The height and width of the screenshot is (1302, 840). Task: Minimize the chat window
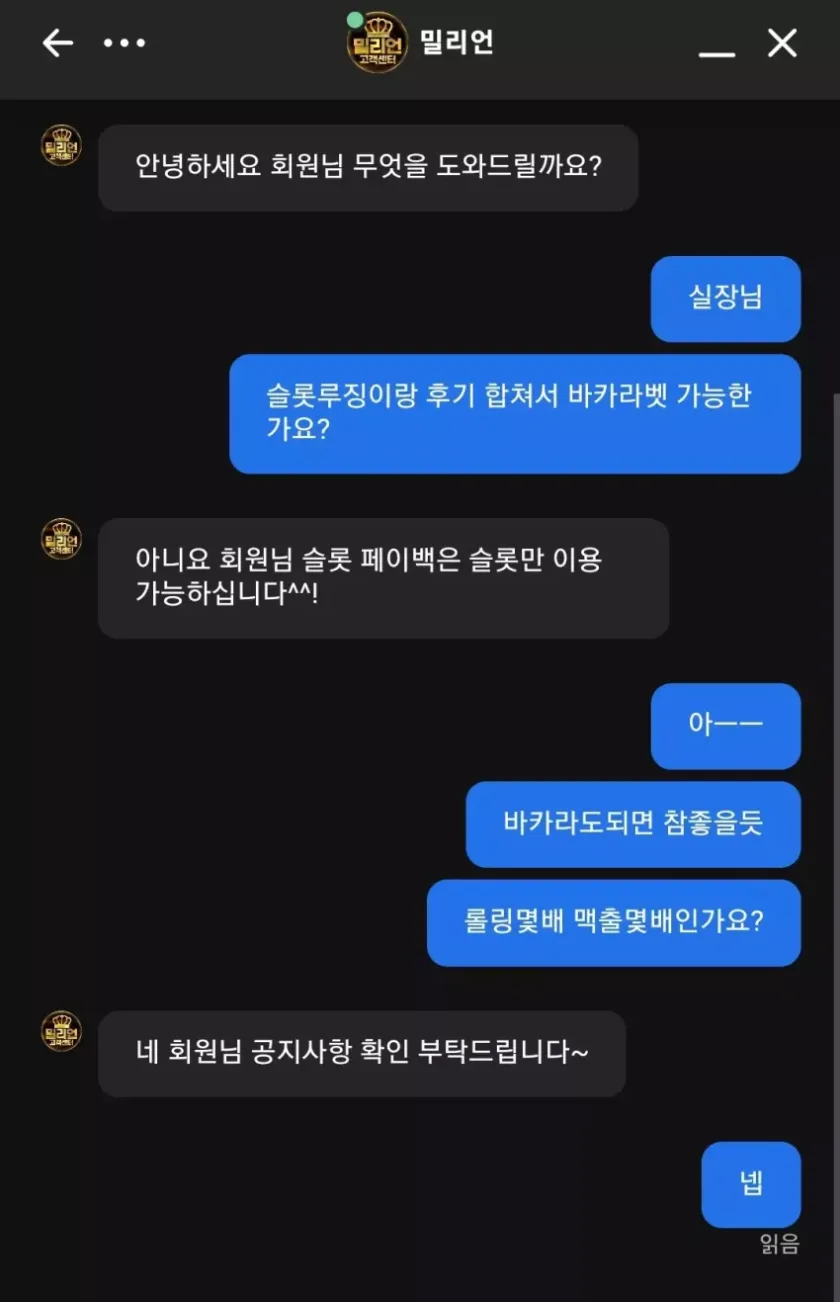[x=716, y=46]
